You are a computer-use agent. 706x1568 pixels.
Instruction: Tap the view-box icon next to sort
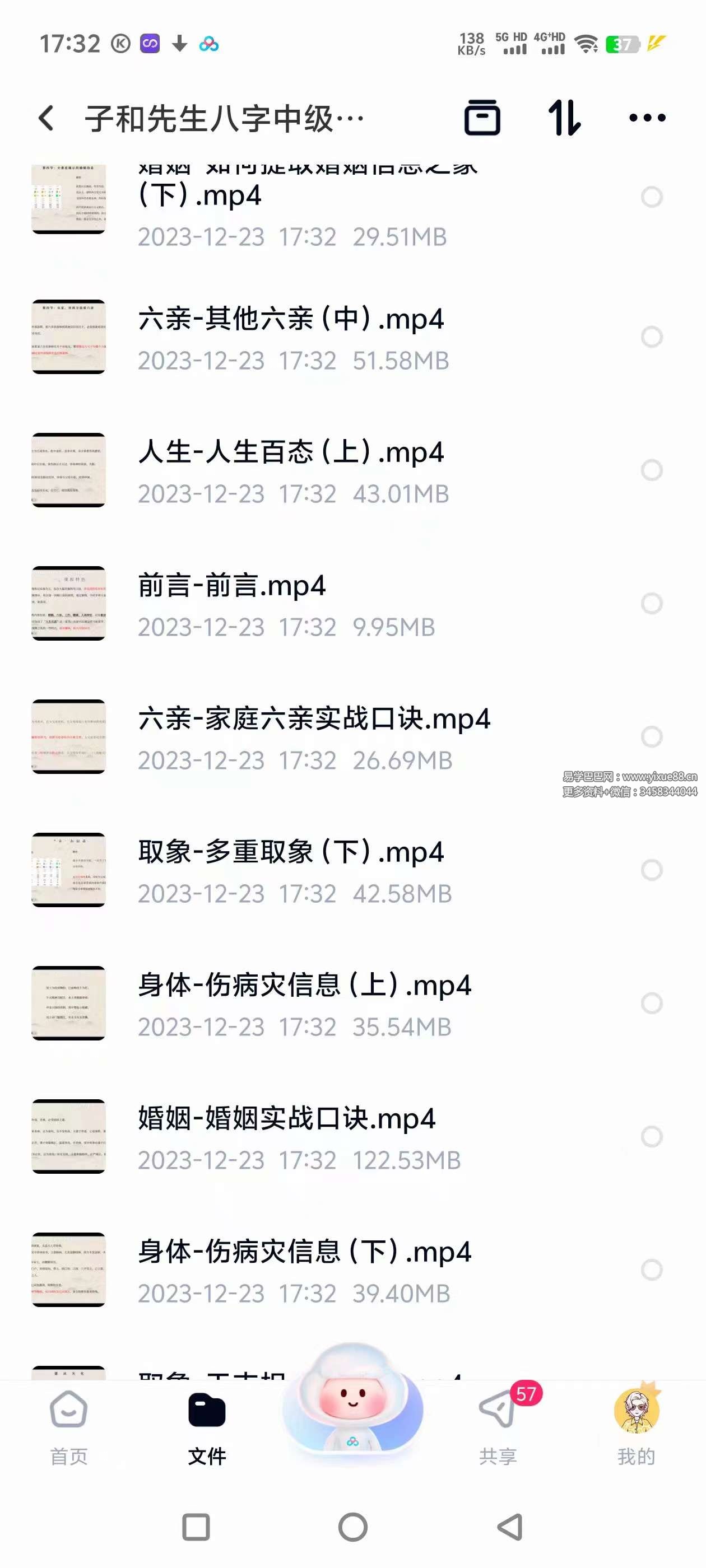click(483, 118)
